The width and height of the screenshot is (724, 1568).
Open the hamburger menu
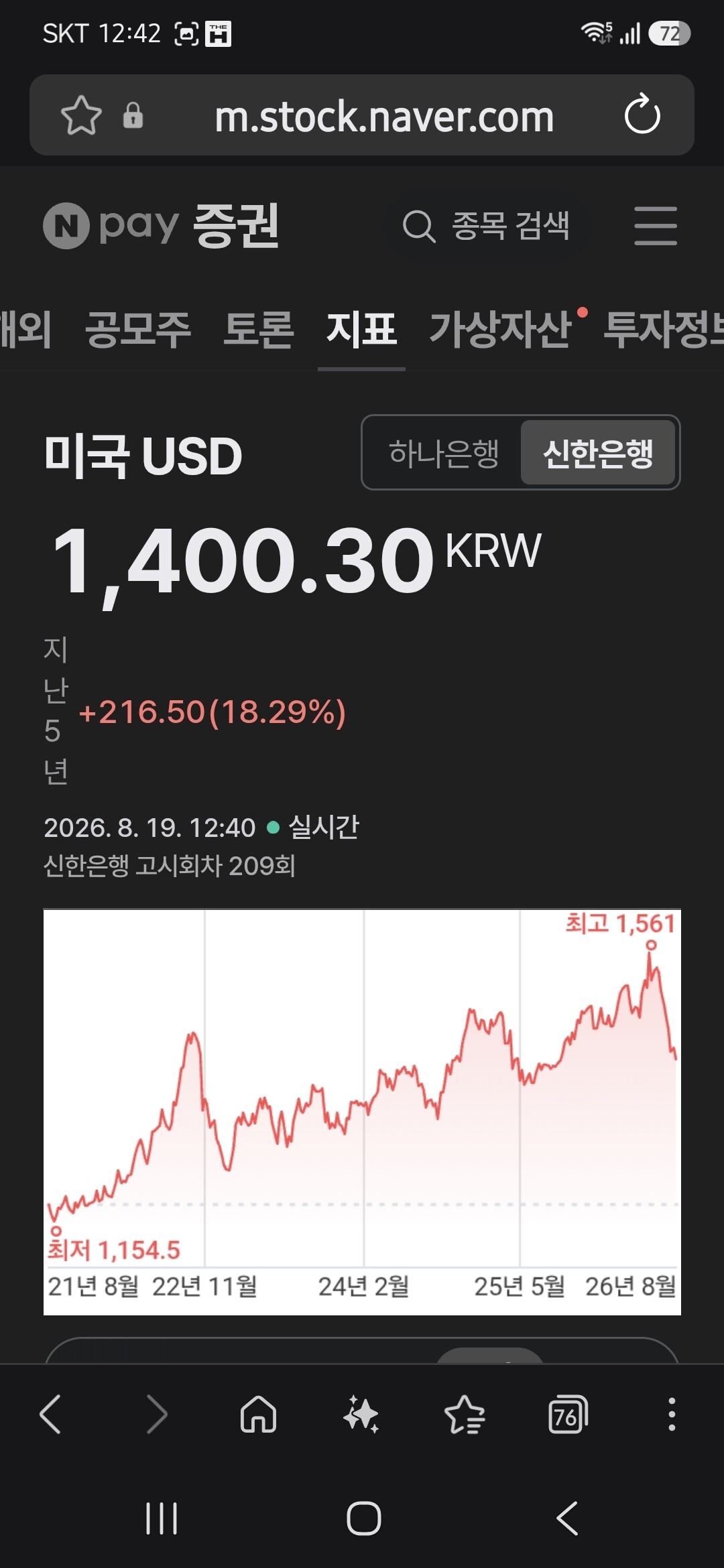coord(656,226)
